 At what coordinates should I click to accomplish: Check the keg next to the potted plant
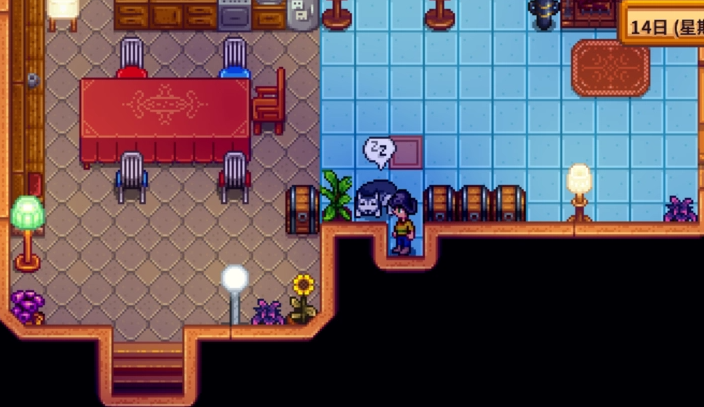[302, 208]
